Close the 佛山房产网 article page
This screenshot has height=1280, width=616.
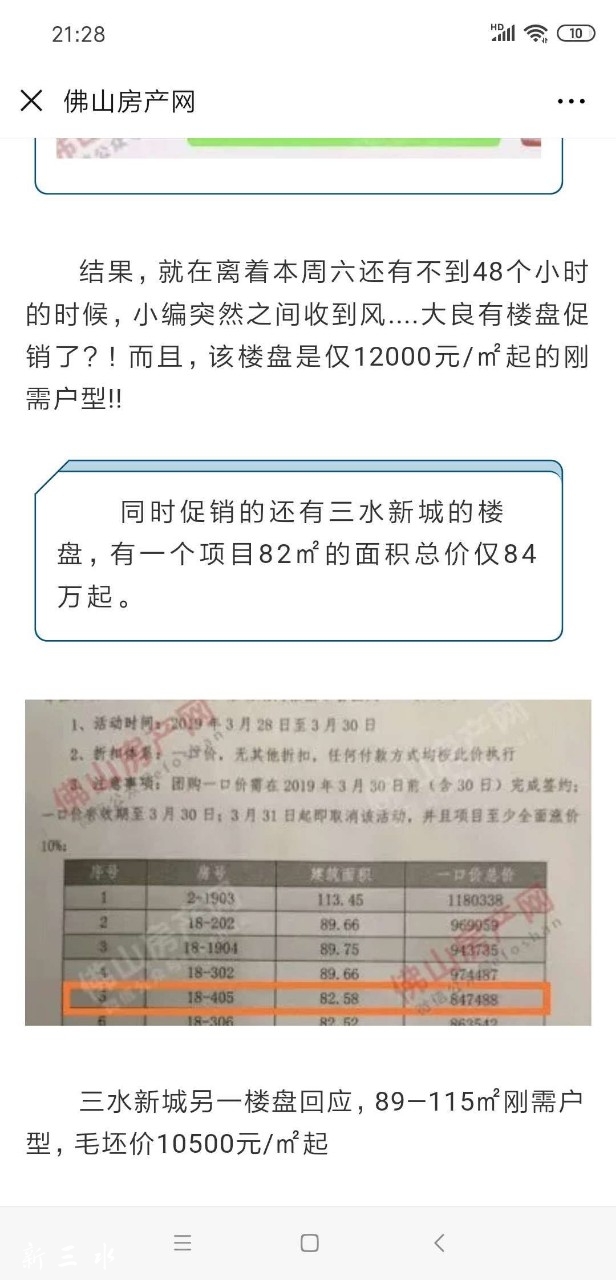(x=32, y=101)
